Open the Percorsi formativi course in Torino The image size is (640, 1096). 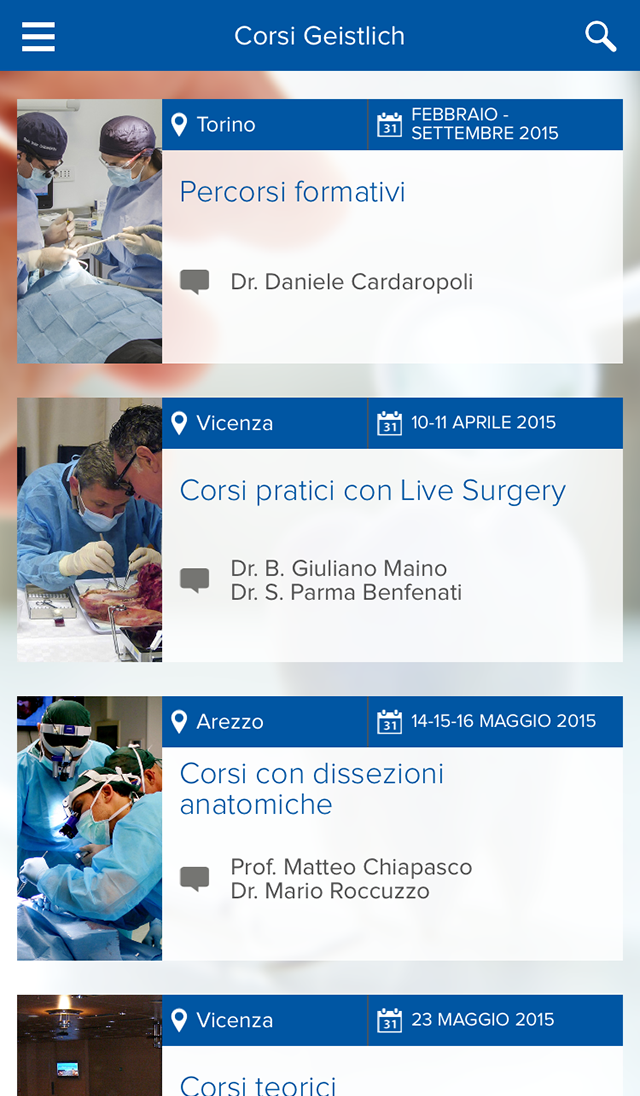[x=320, y=231]
